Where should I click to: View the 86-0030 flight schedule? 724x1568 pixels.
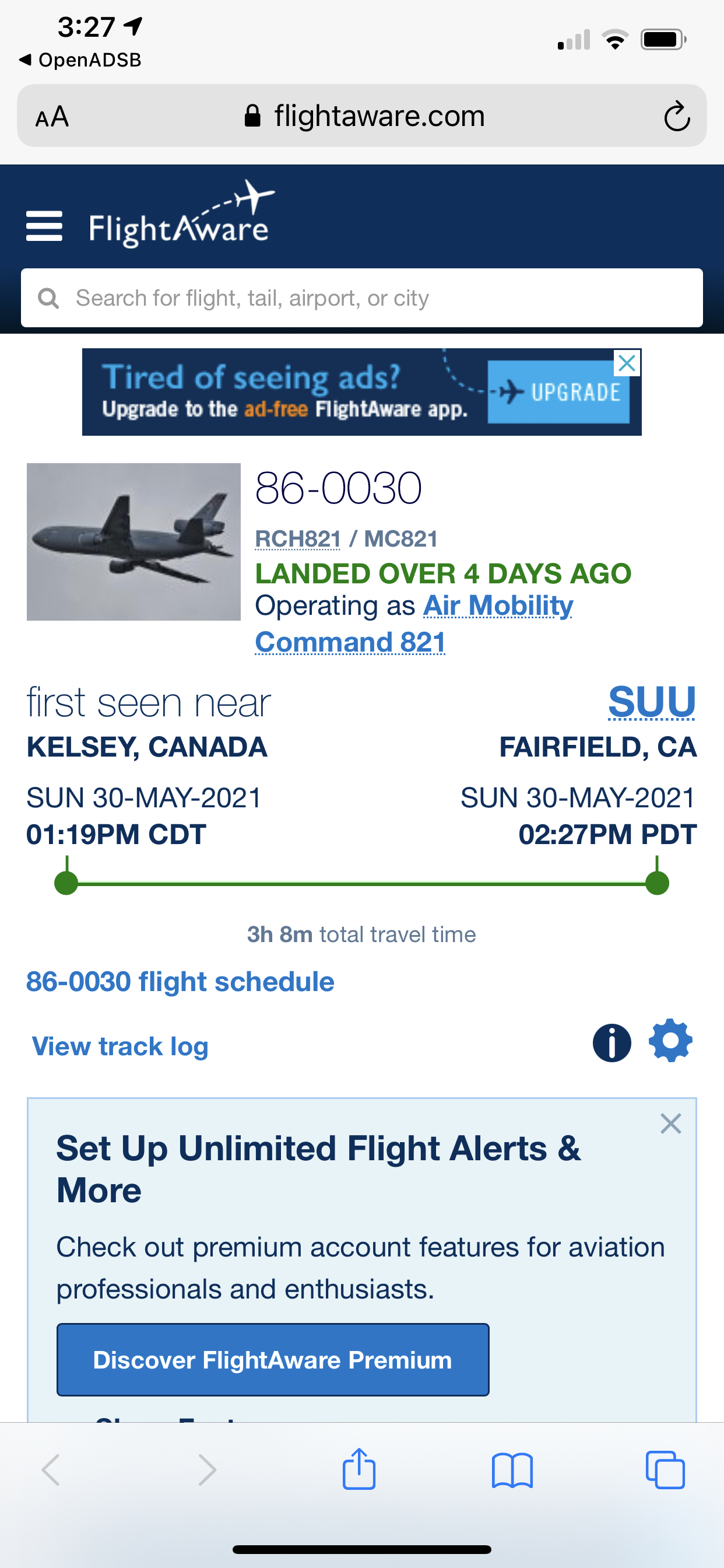[x=180, y=981]
